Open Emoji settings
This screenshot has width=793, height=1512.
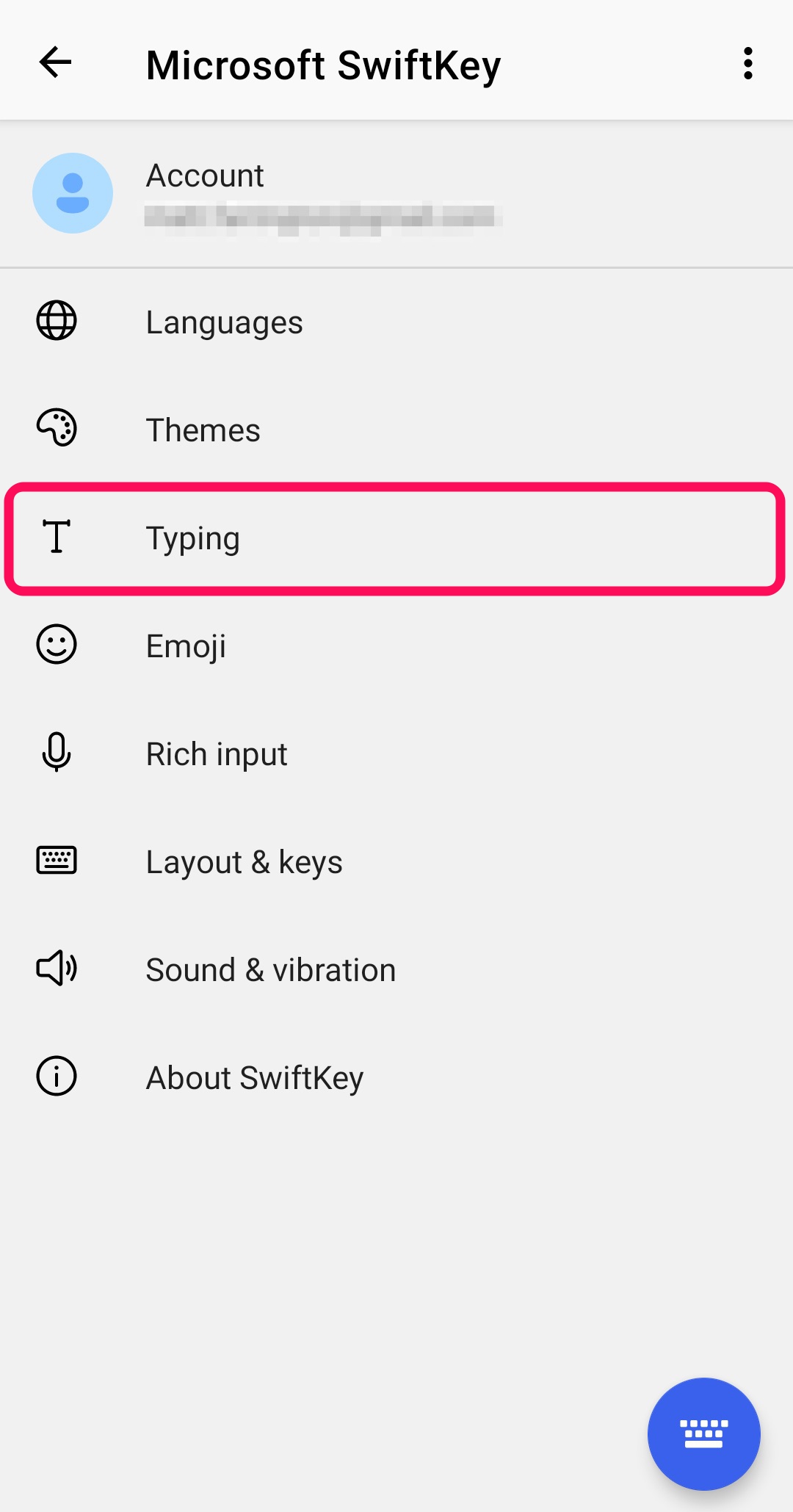396,645
